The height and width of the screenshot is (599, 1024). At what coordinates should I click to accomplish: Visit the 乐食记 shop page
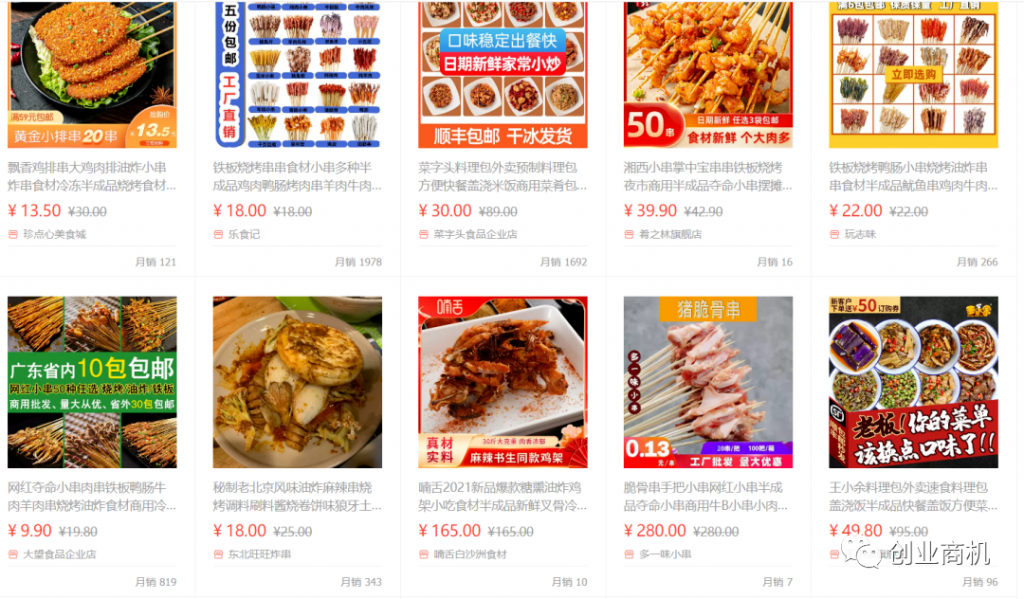click(x=243, y=234)
